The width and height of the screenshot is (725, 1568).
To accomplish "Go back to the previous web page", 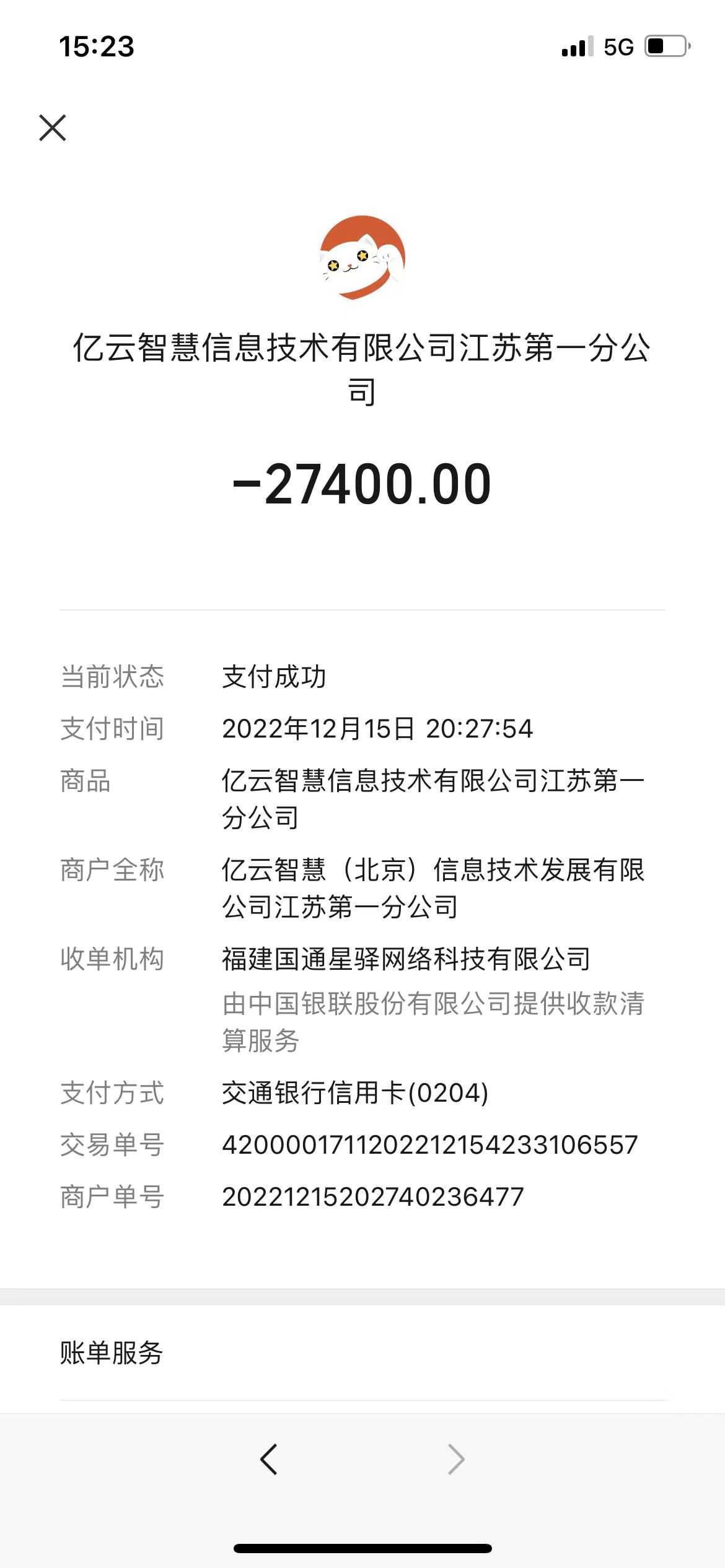I will click(x=269, y=1459).
